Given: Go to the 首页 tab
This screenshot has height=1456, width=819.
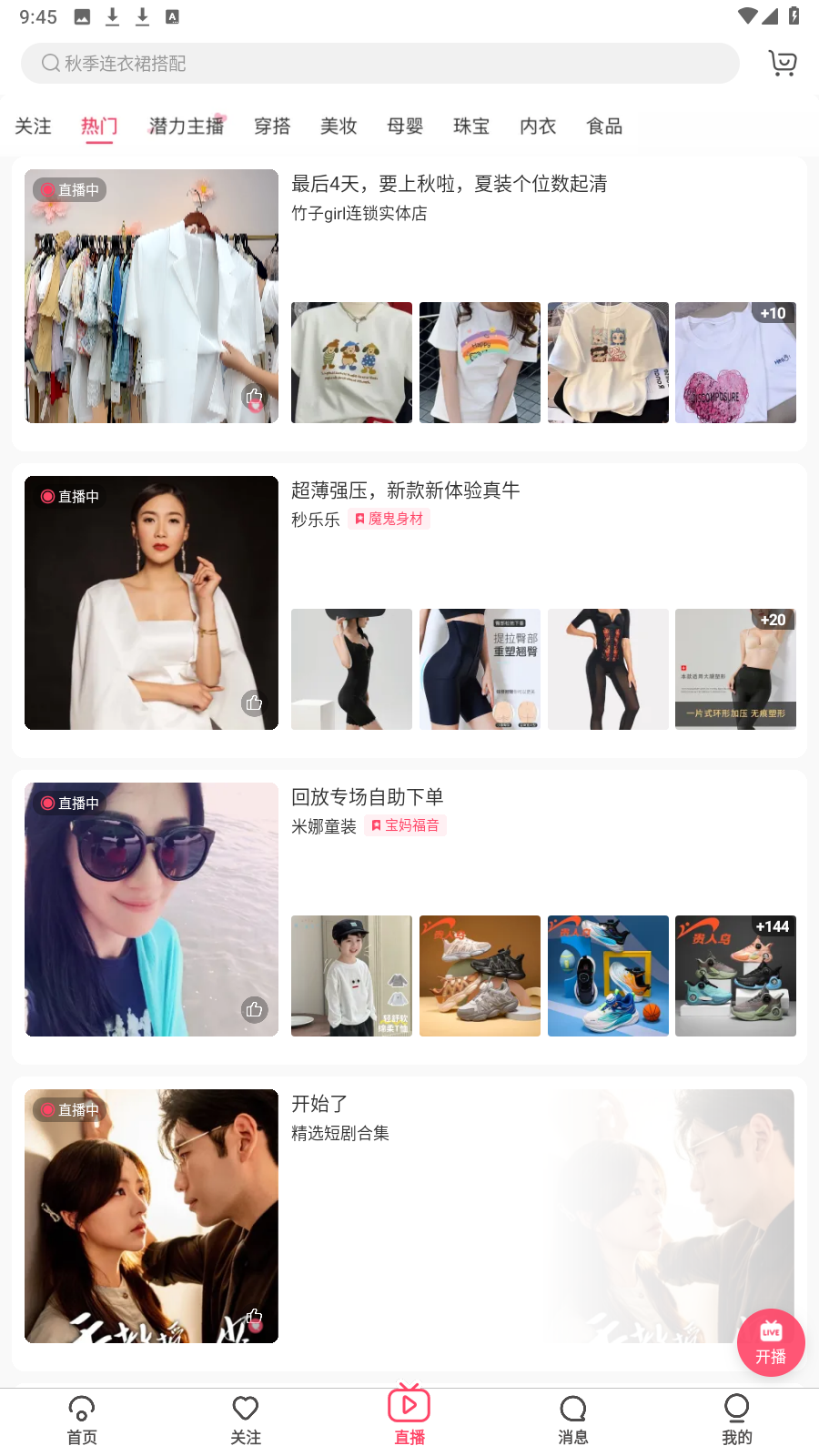Looking at the screenshot, I should point(82,1420).
